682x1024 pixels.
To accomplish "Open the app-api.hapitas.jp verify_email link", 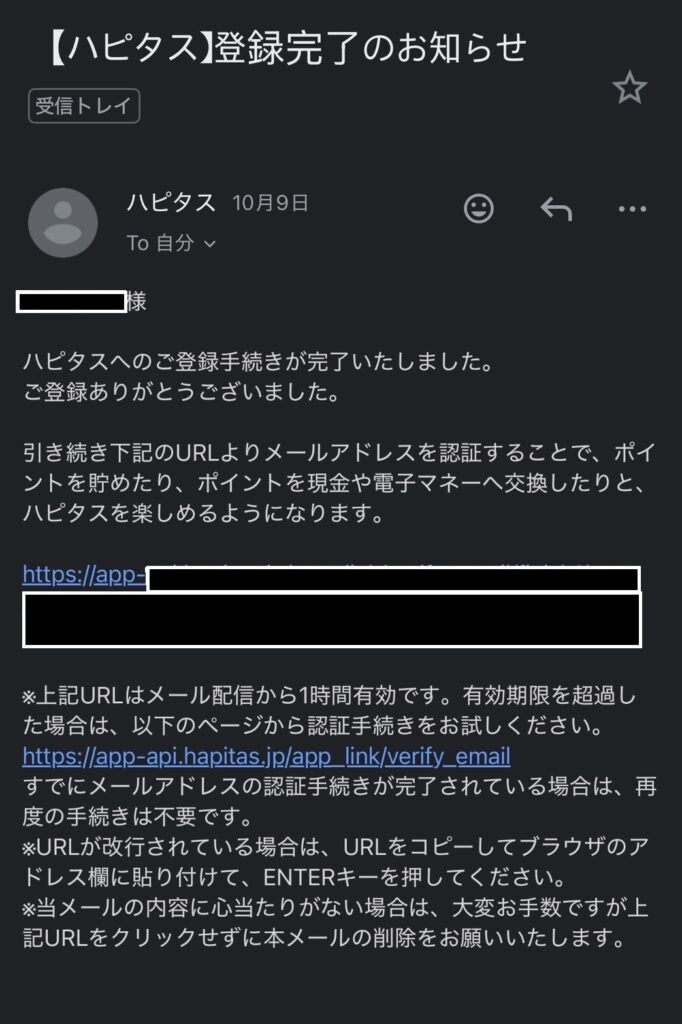I will click(x=266, y=754).
